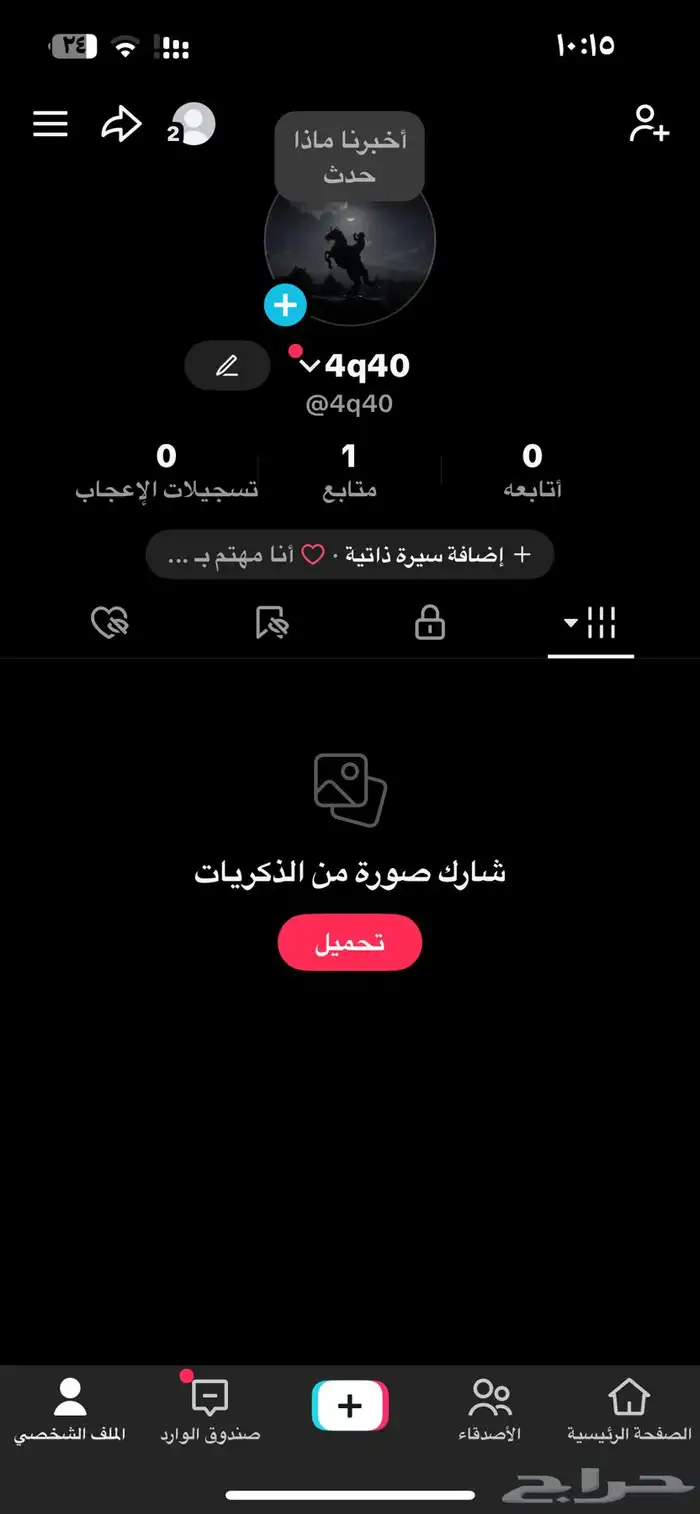Image resolution: width=700 pixels, height=1514 pixels.
Task: Share the profile via arrow icon
Action: pos(121,125)
